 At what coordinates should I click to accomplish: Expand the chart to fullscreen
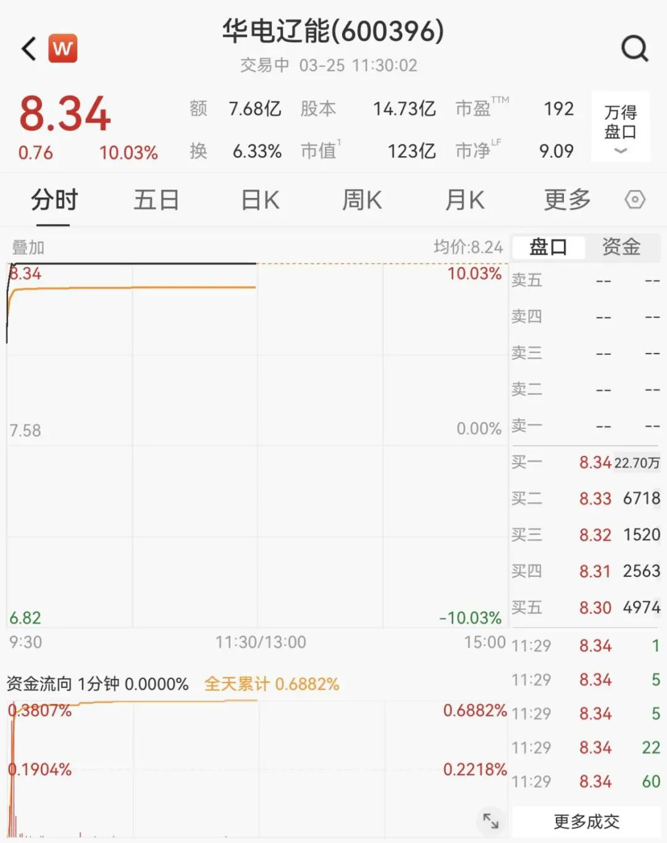click(490, 820)
